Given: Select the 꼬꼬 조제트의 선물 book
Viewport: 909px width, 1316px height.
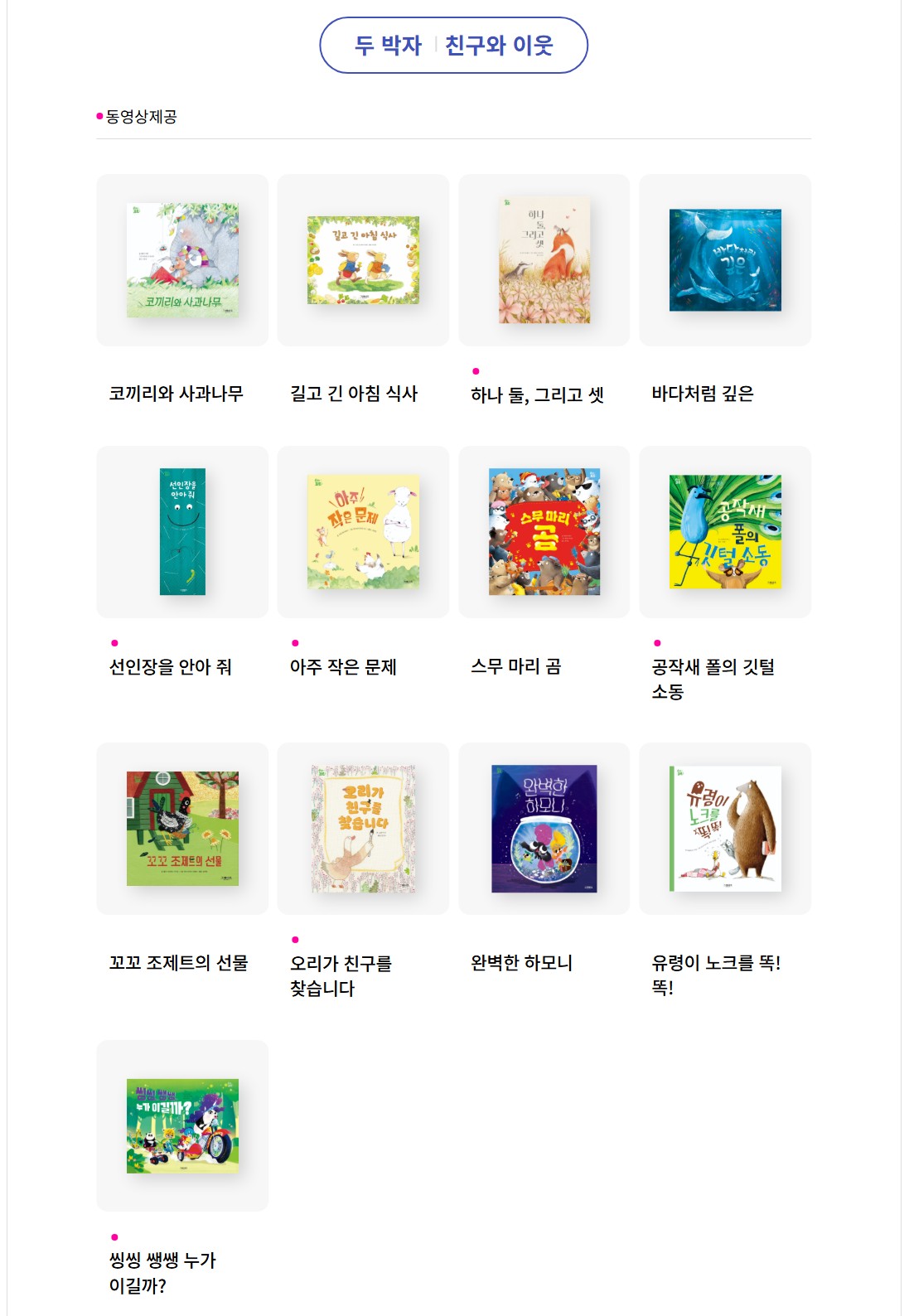Looking at the screenshot, I should pyautogui.click(x=182, y=828).
